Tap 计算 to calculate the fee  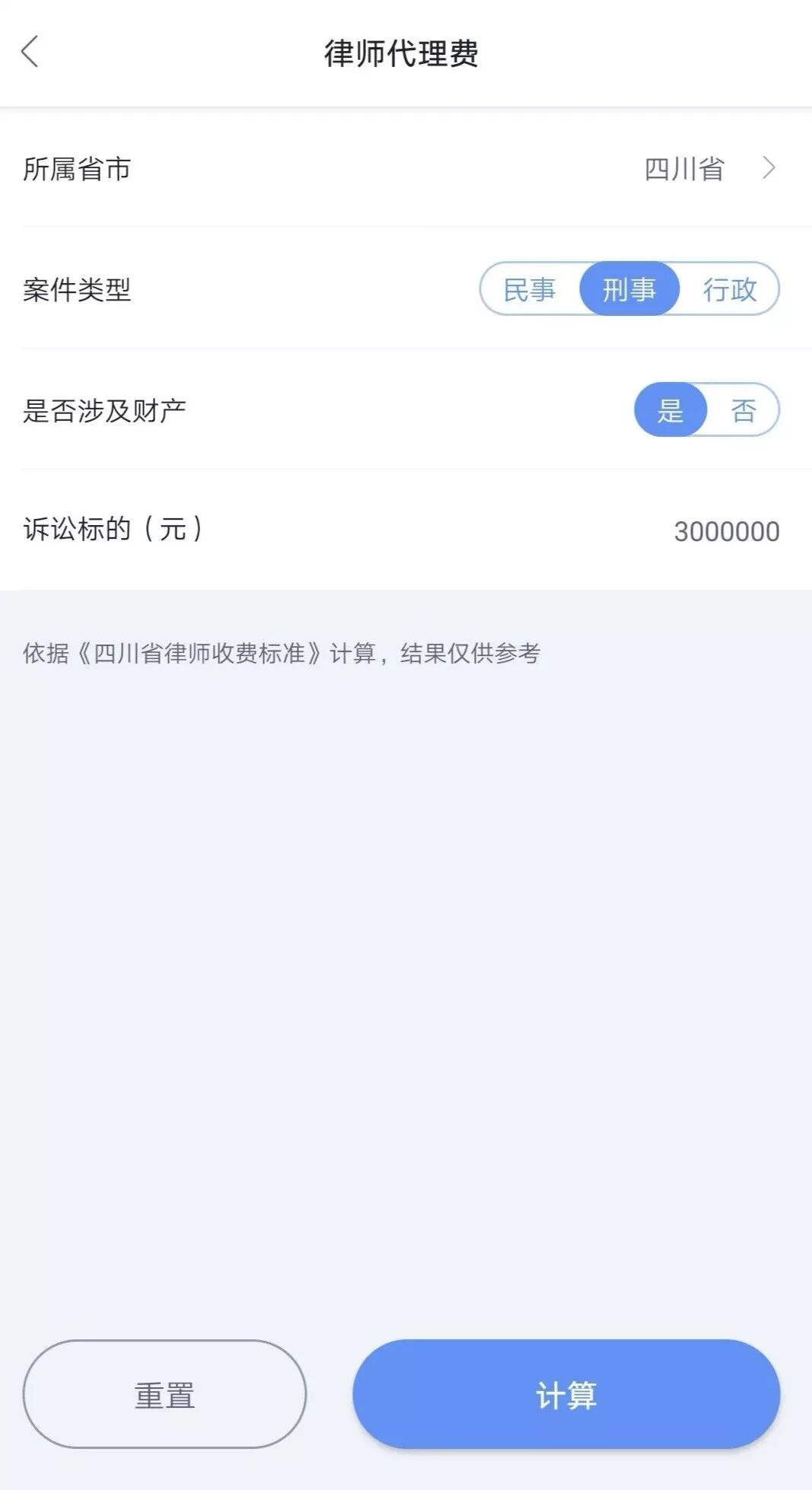(566, 1394)
